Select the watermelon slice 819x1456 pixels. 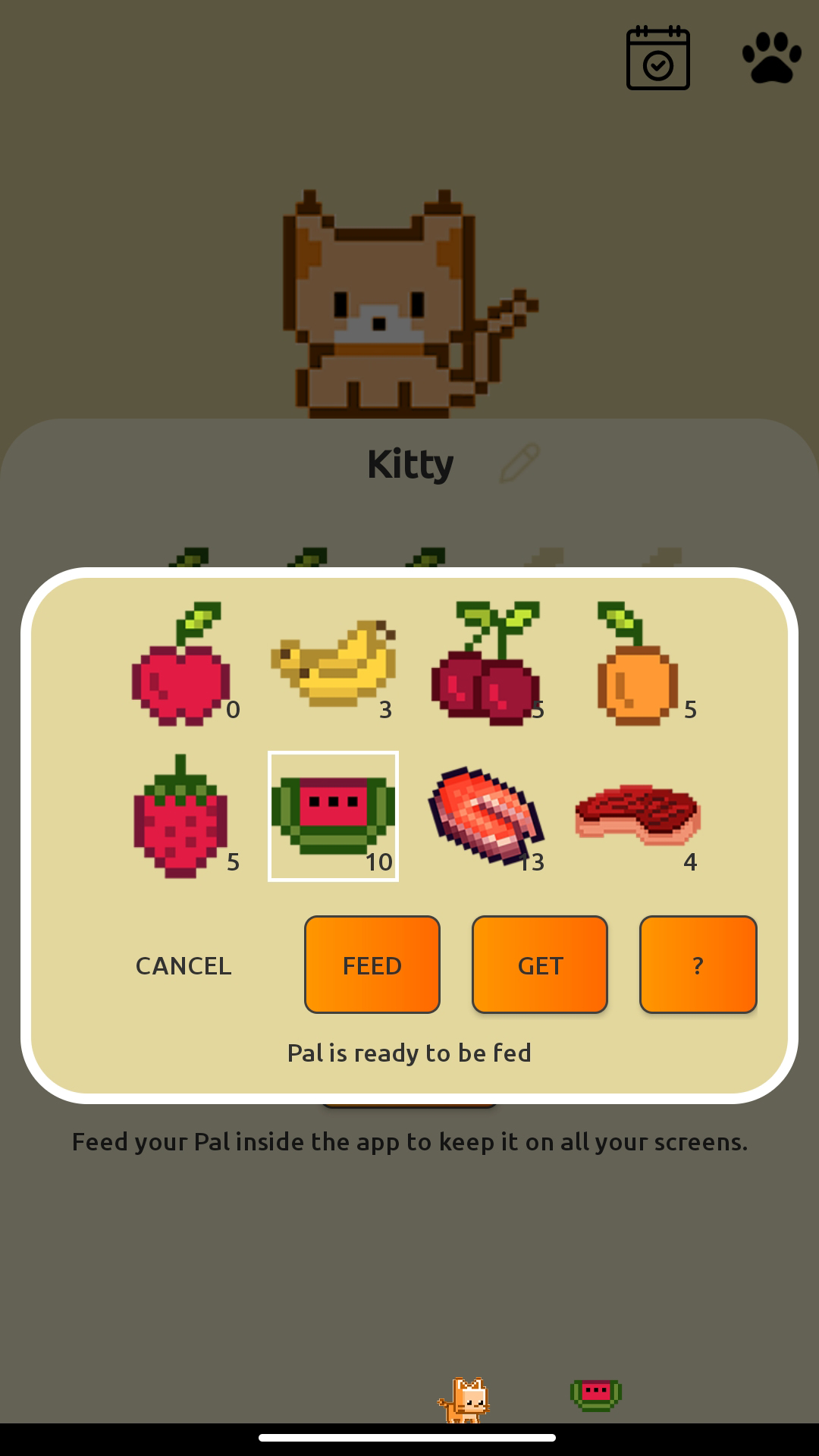coord(334,816)
